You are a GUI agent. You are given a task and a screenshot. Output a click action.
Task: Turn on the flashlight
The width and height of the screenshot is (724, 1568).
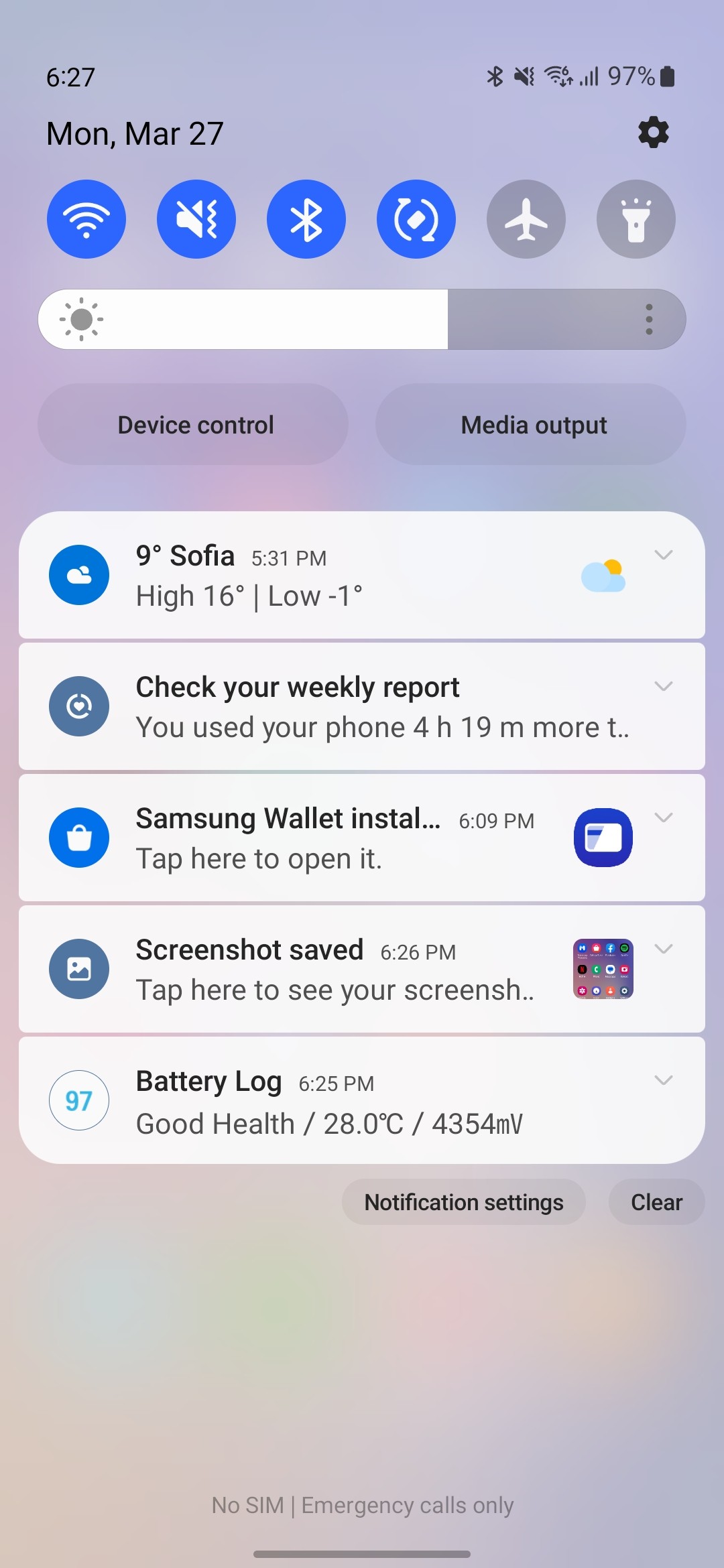point(636,219)
